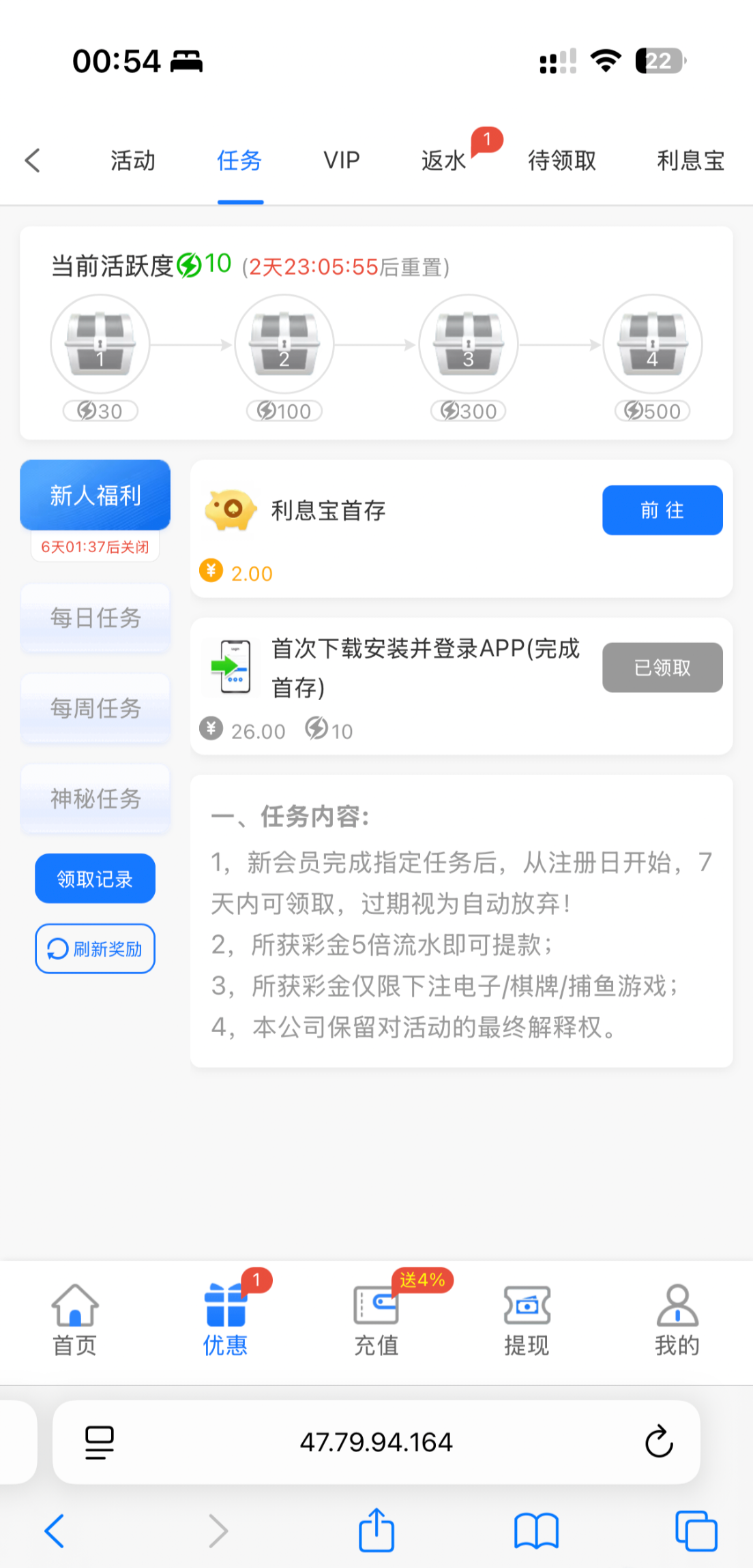Screen dimensions: 753x1568
Task: Go back using the top-left arrow
Action: (33, 161)
